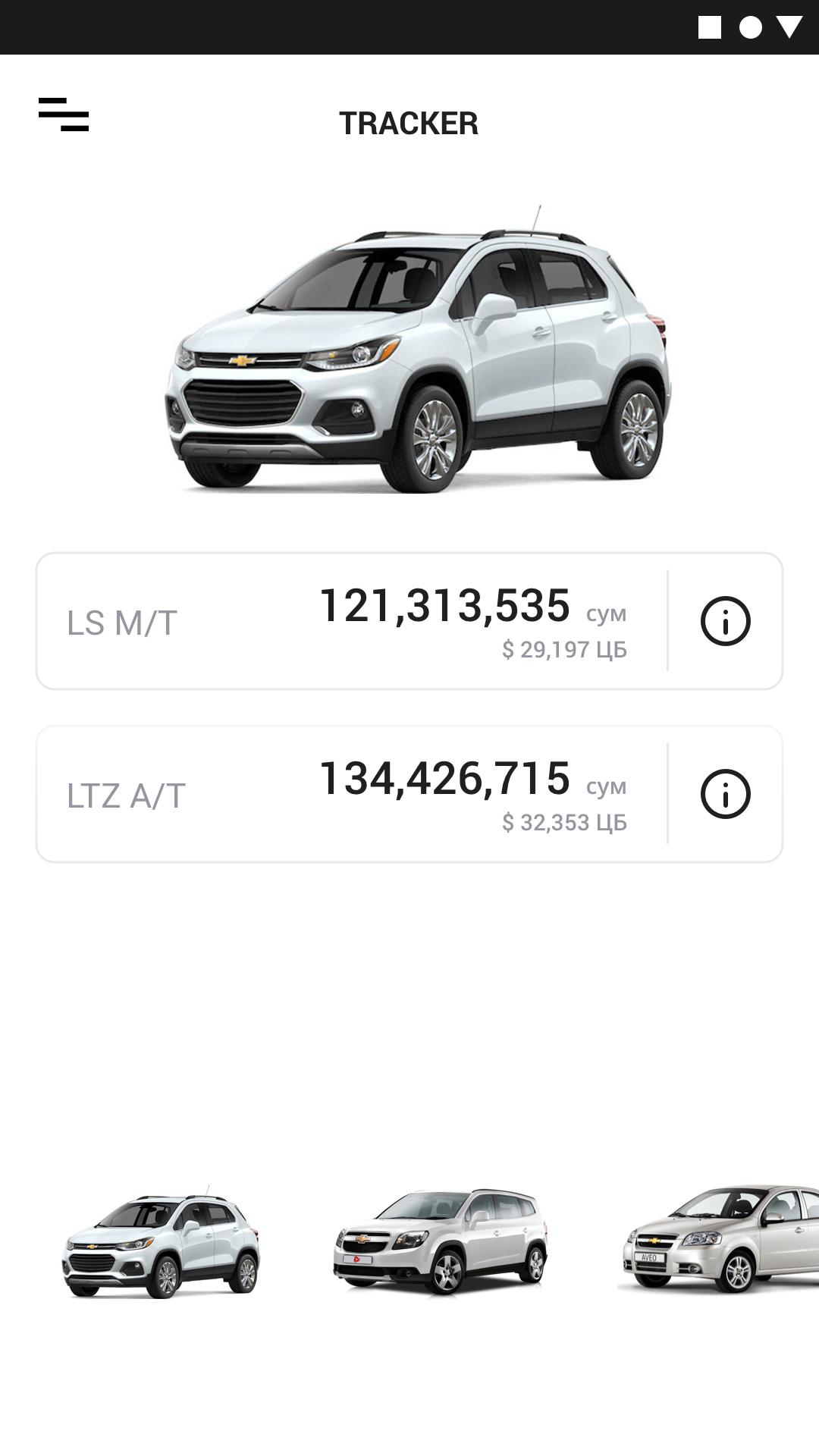The width and height of the screenshot is (819, 1456).
Task: Select the silver Orlando minivan thumbnail
Action: (440, 1242)
